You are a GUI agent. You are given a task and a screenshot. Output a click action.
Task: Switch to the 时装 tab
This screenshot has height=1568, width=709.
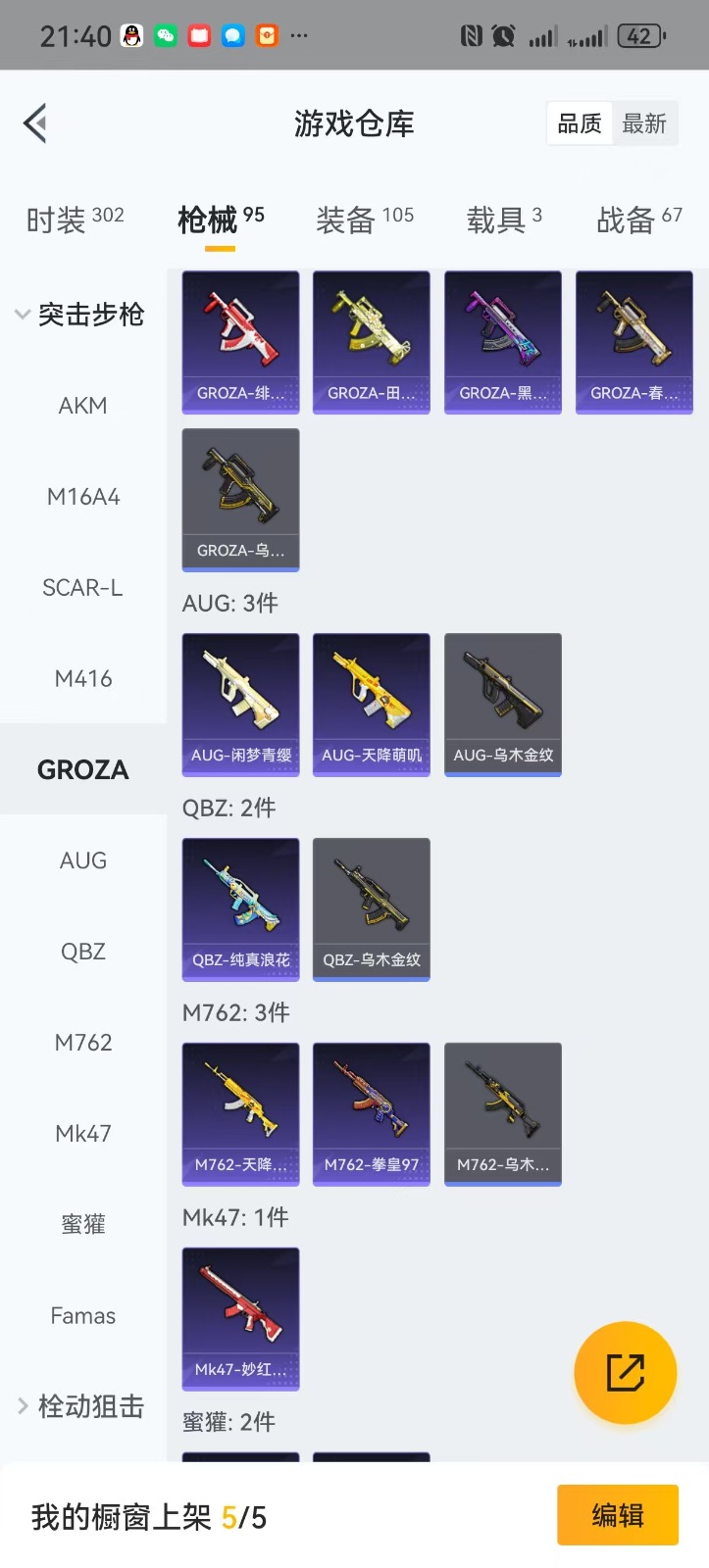pos(75,220)
